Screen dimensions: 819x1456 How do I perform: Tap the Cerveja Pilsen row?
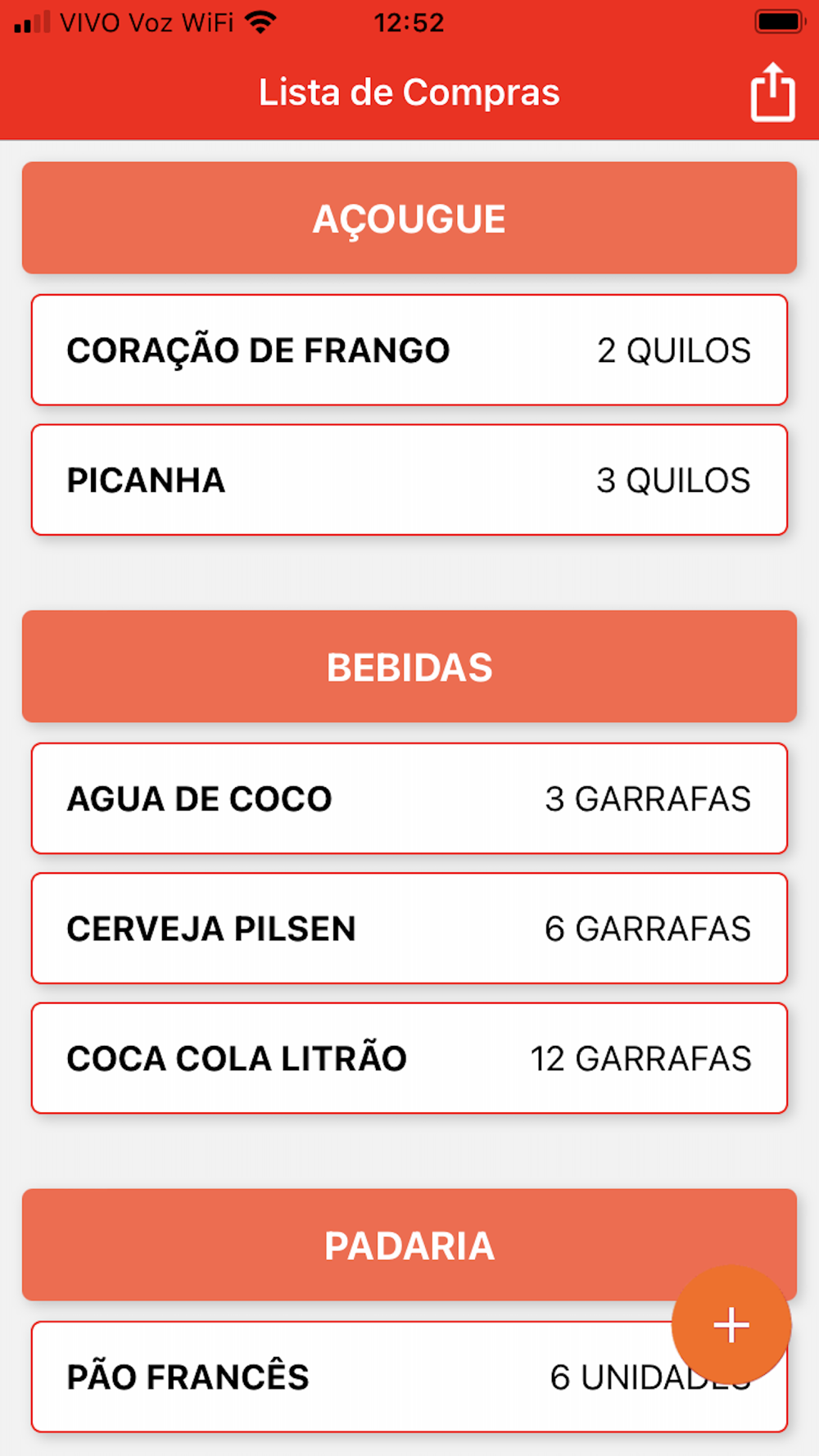[409, 929]
